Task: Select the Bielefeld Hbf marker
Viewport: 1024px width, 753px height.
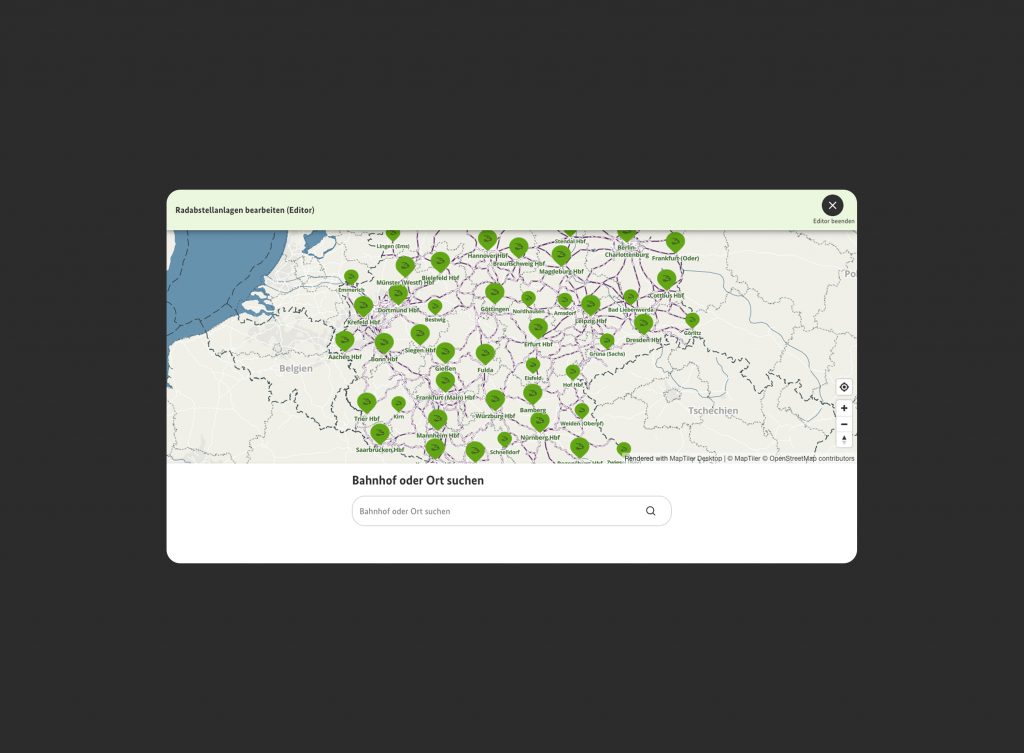Action: [440, 261]
